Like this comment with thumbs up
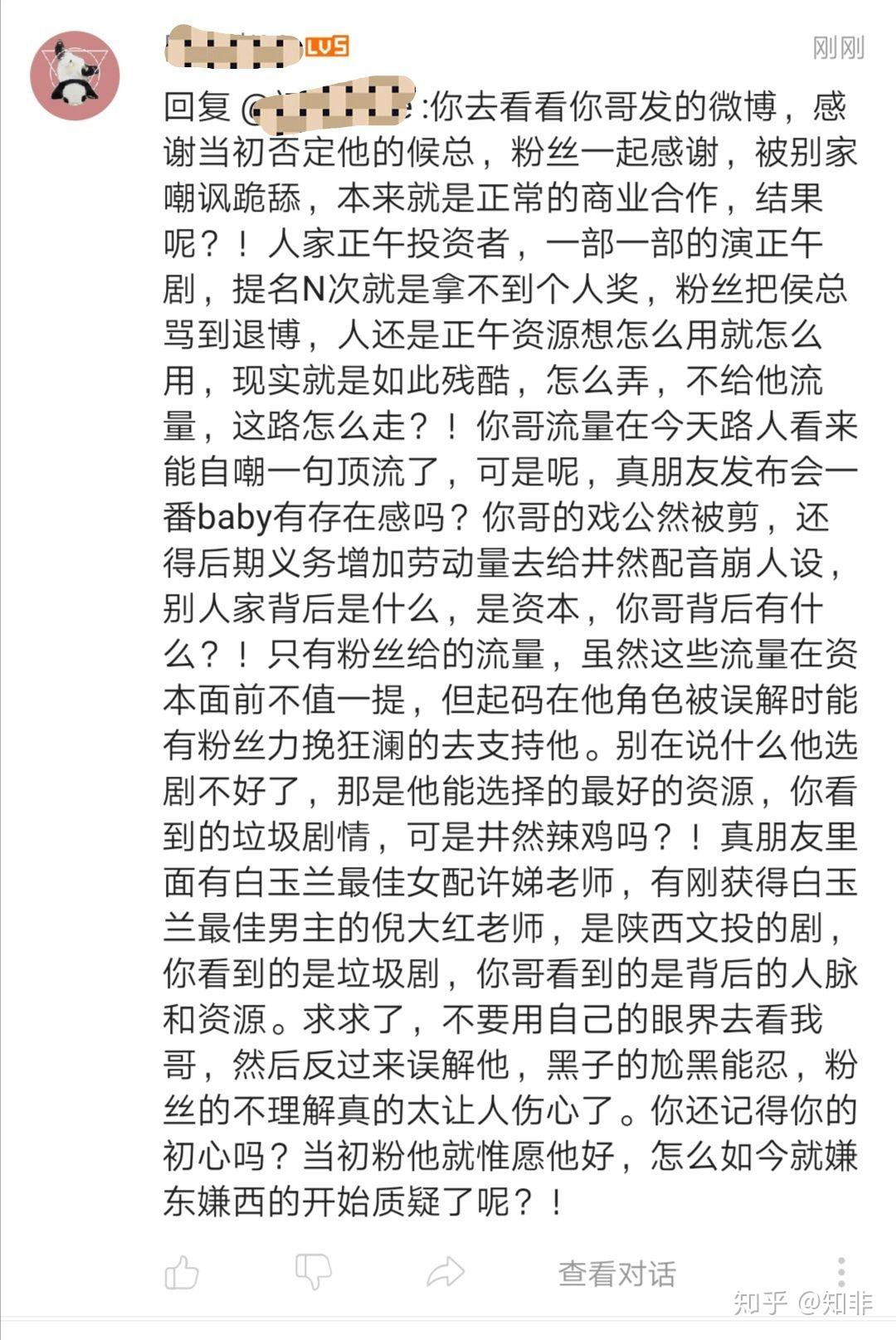Screen dimensions: 896x1340 [x=181, y=1272]
